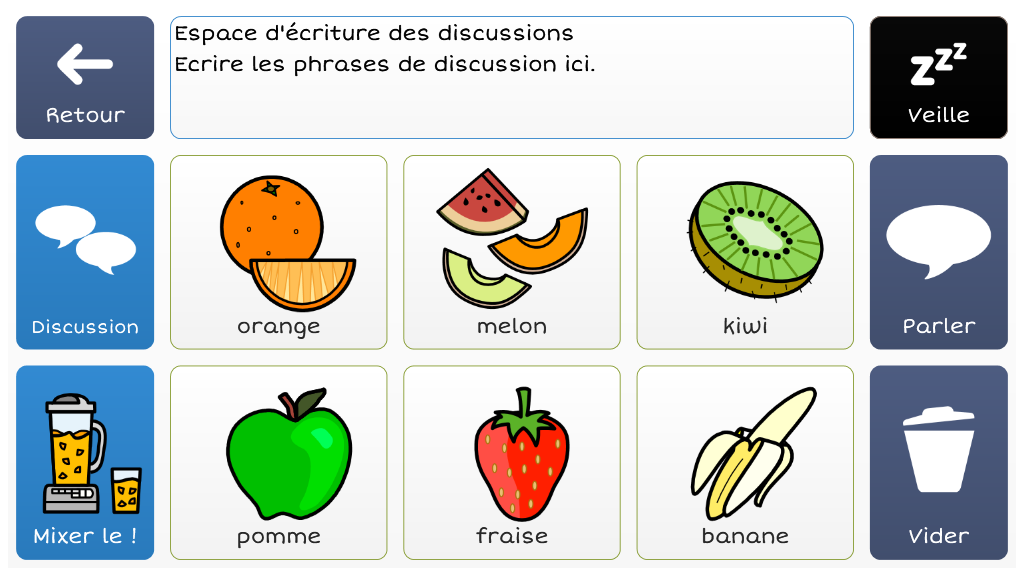
Task: Choose the melon tile
Action: (511, 252)
